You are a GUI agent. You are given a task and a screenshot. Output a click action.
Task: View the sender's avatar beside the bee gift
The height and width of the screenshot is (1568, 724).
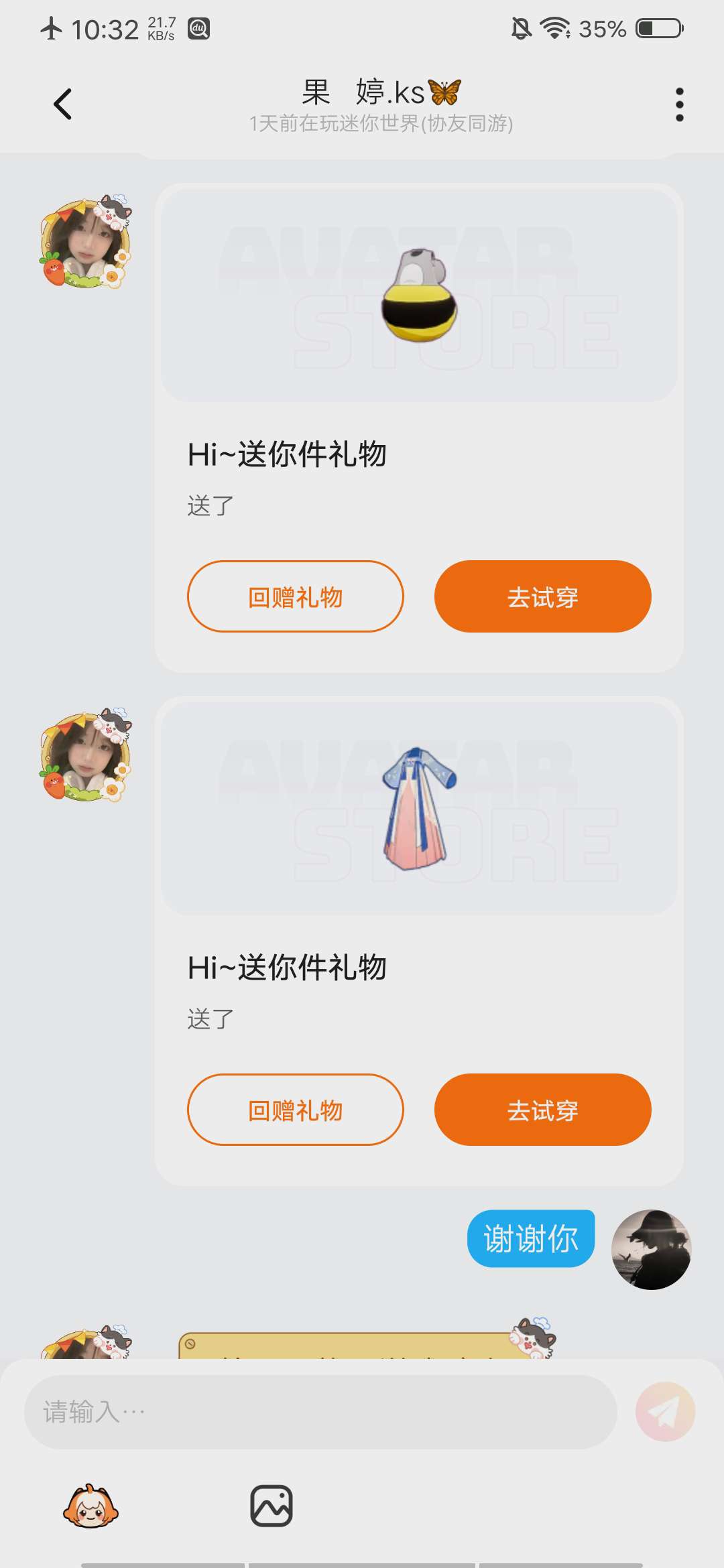point(86,243)
